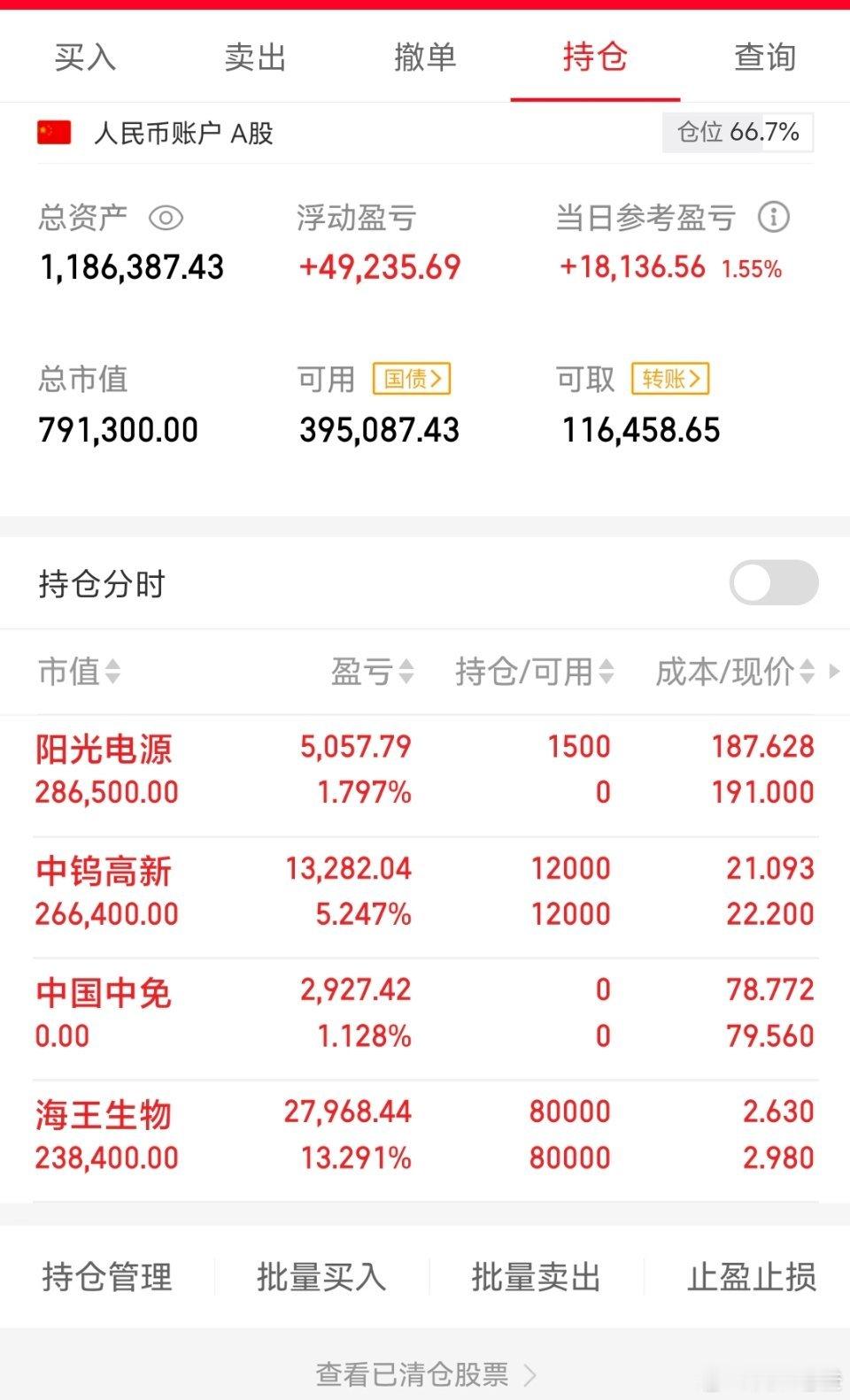
Task: Tap 批量卖出 batch sell button
Action: click(x=537, y=1277)
